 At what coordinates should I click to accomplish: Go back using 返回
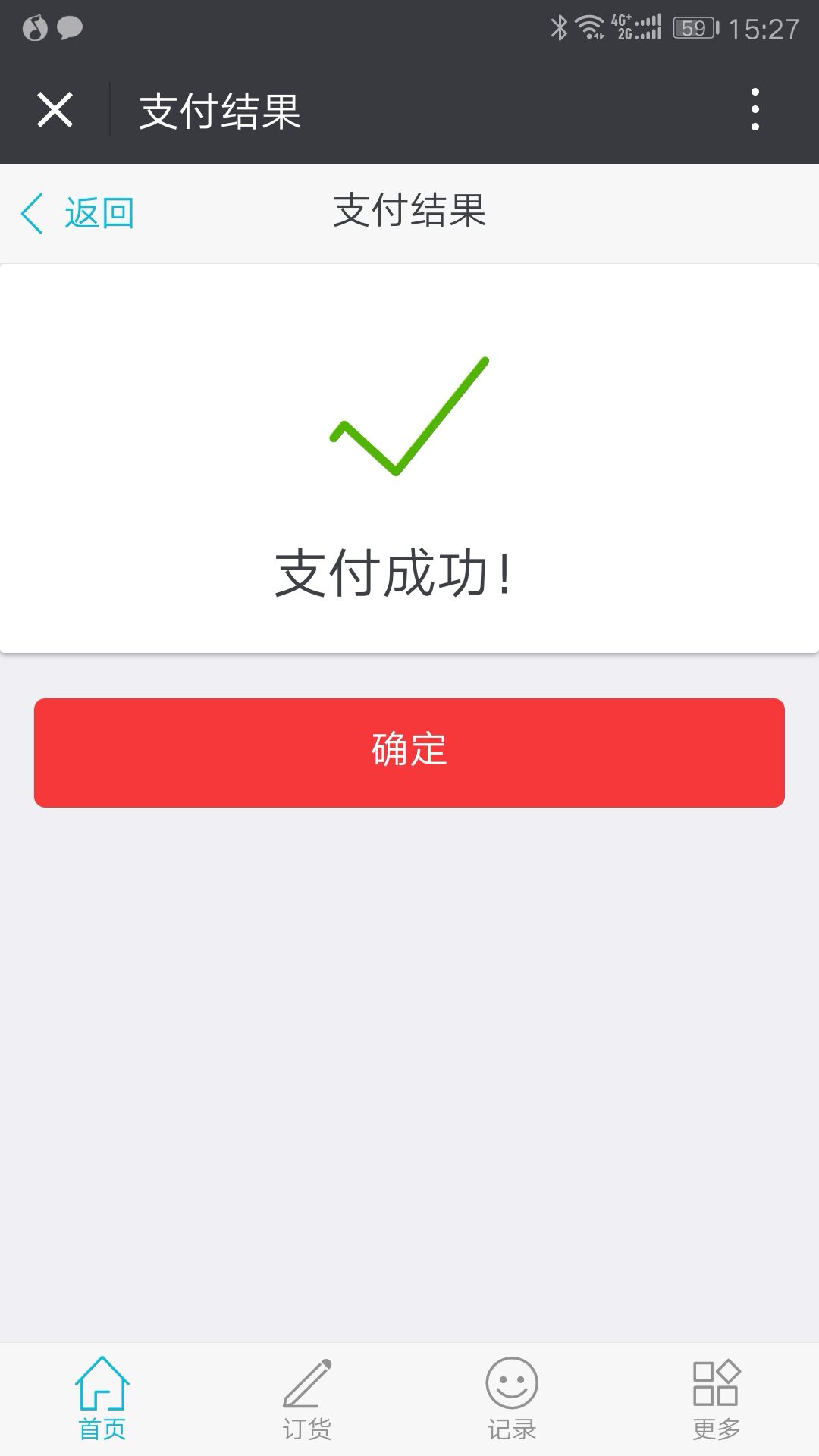point(78,213)
